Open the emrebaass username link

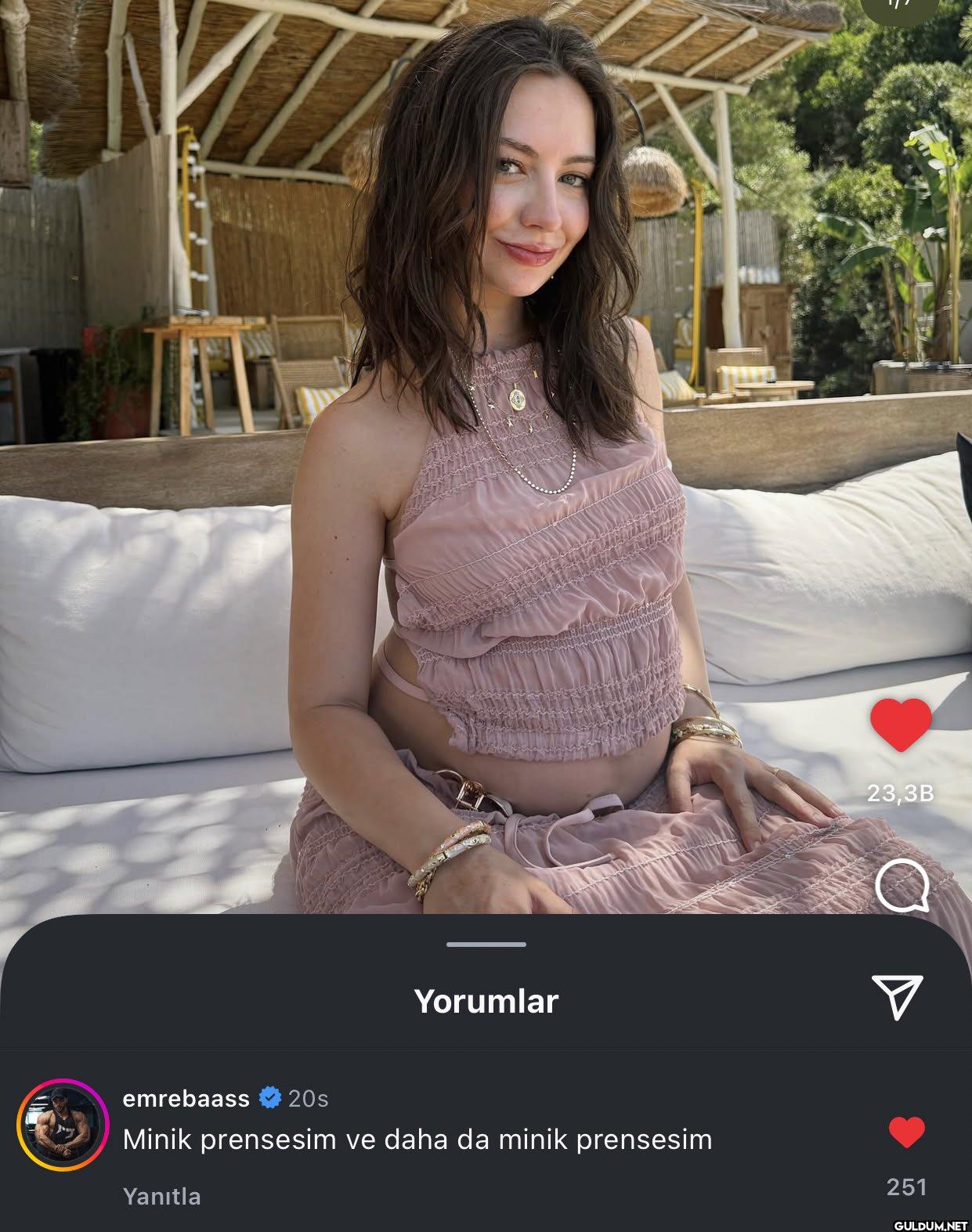(x=186, y=1099)
